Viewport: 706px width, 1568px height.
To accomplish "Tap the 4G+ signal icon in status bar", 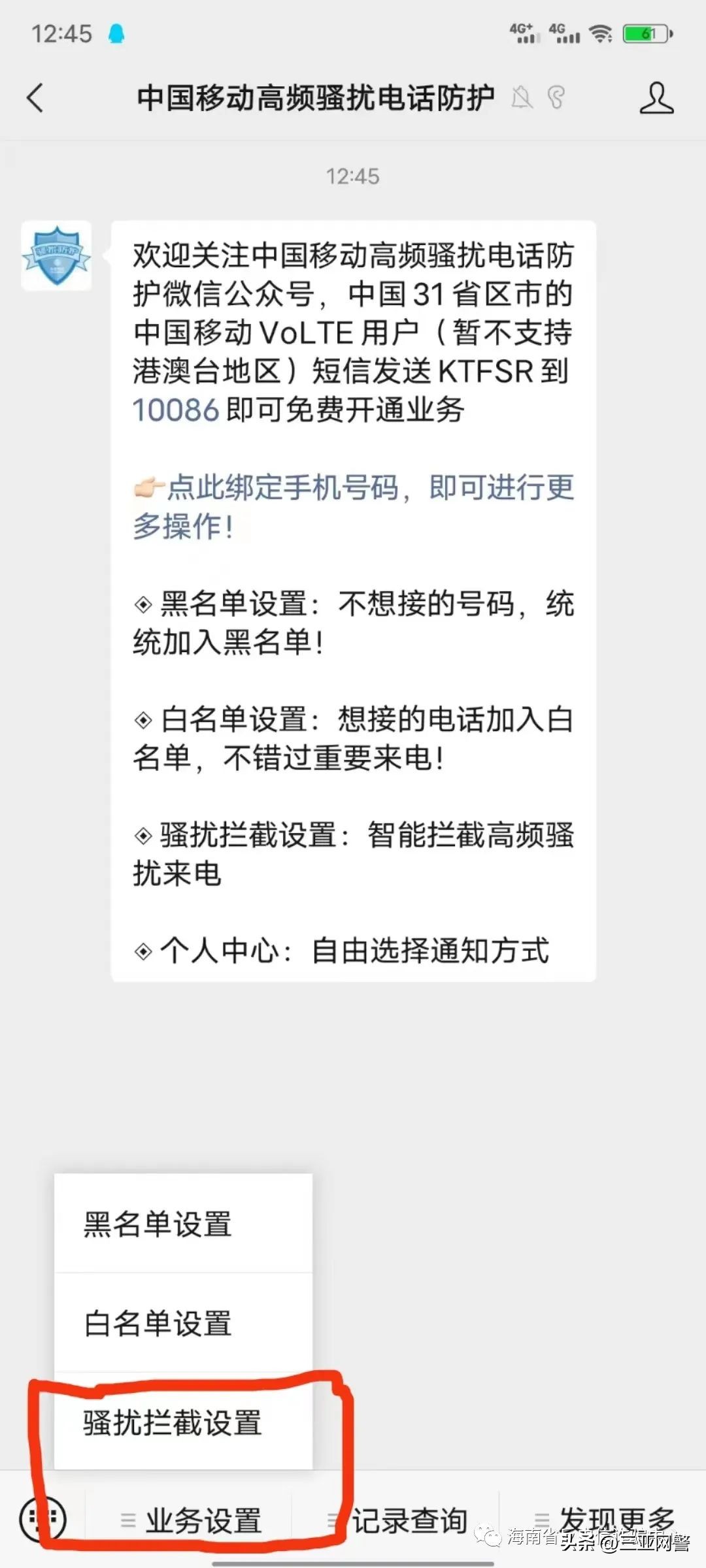I will point(523,33).
